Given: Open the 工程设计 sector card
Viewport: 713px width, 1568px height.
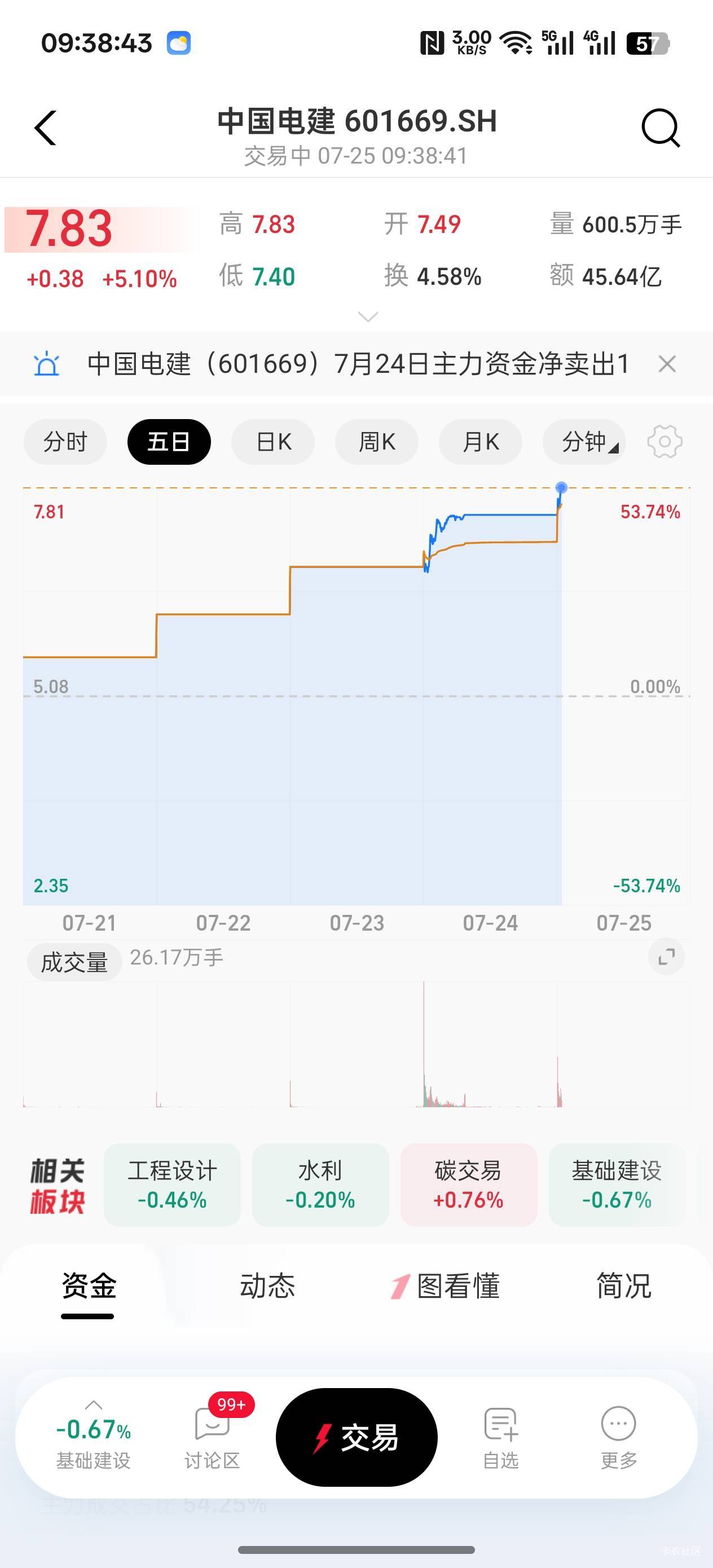Looking at the screenshot, I should pyautogui.click(x=172, y=1184).
